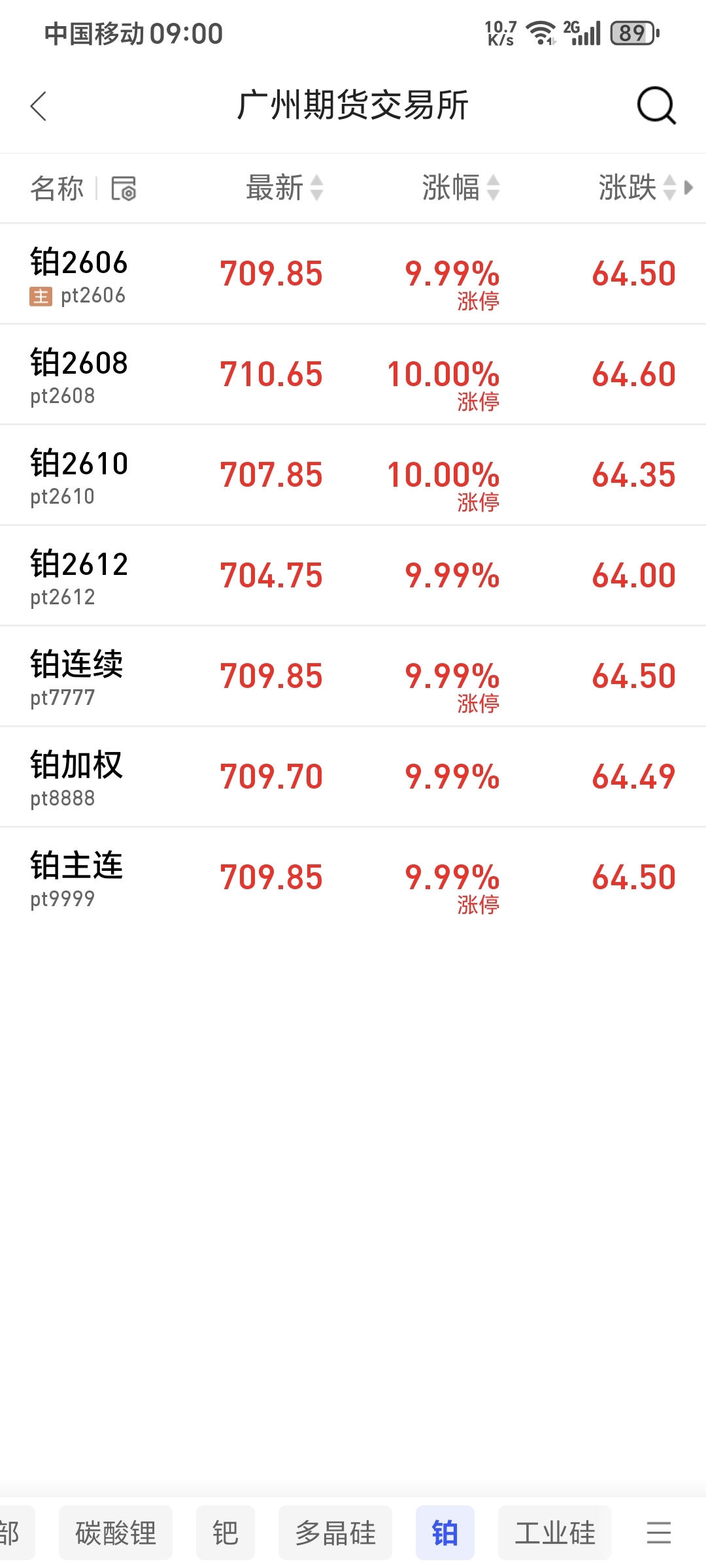The image size is (706, 1568).
Task: Open the 铂2606 main contract row
Action: pos(353,274)
